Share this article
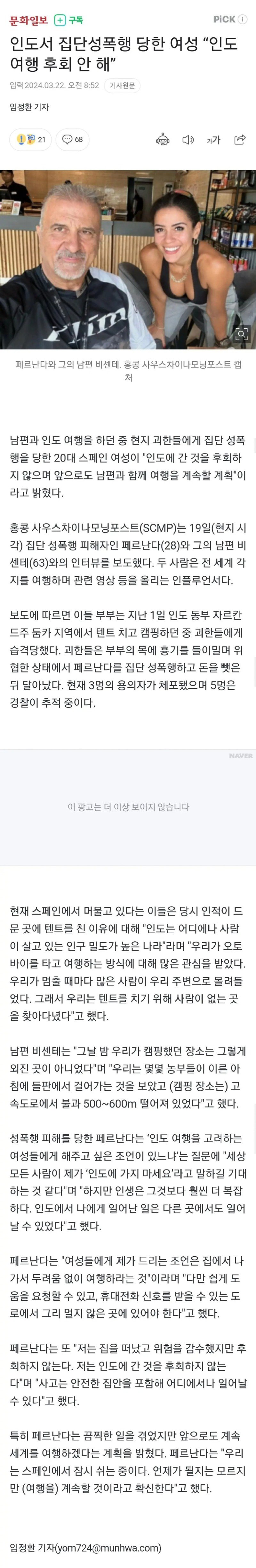 click(240, 140)
